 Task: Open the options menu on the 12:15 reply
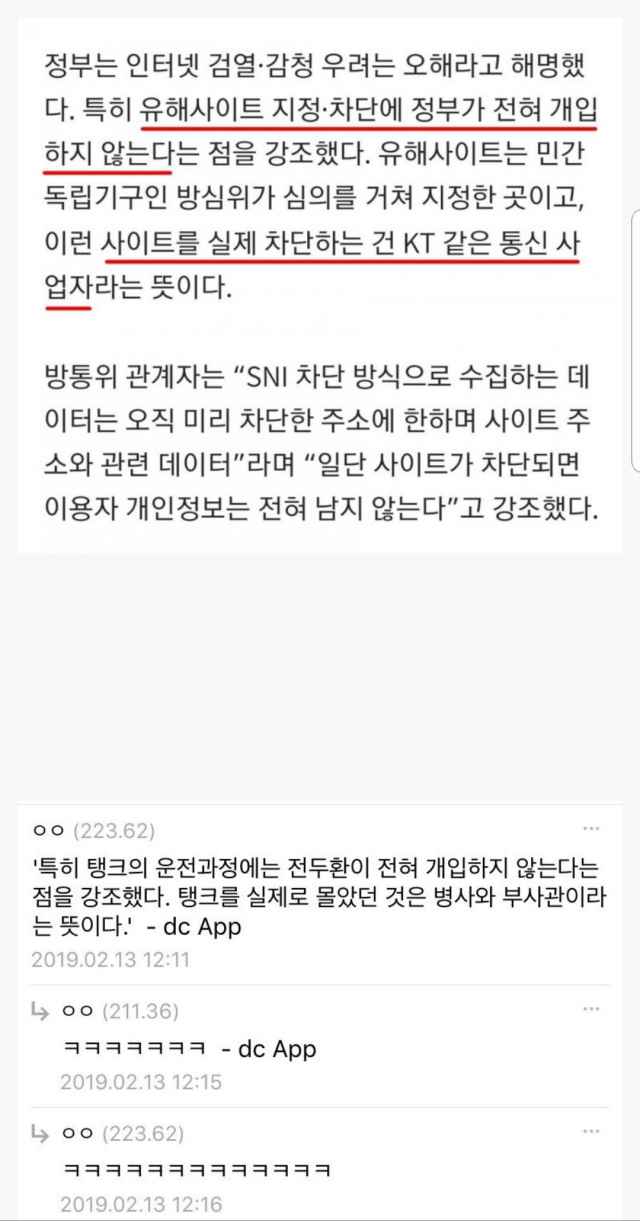591,1010
